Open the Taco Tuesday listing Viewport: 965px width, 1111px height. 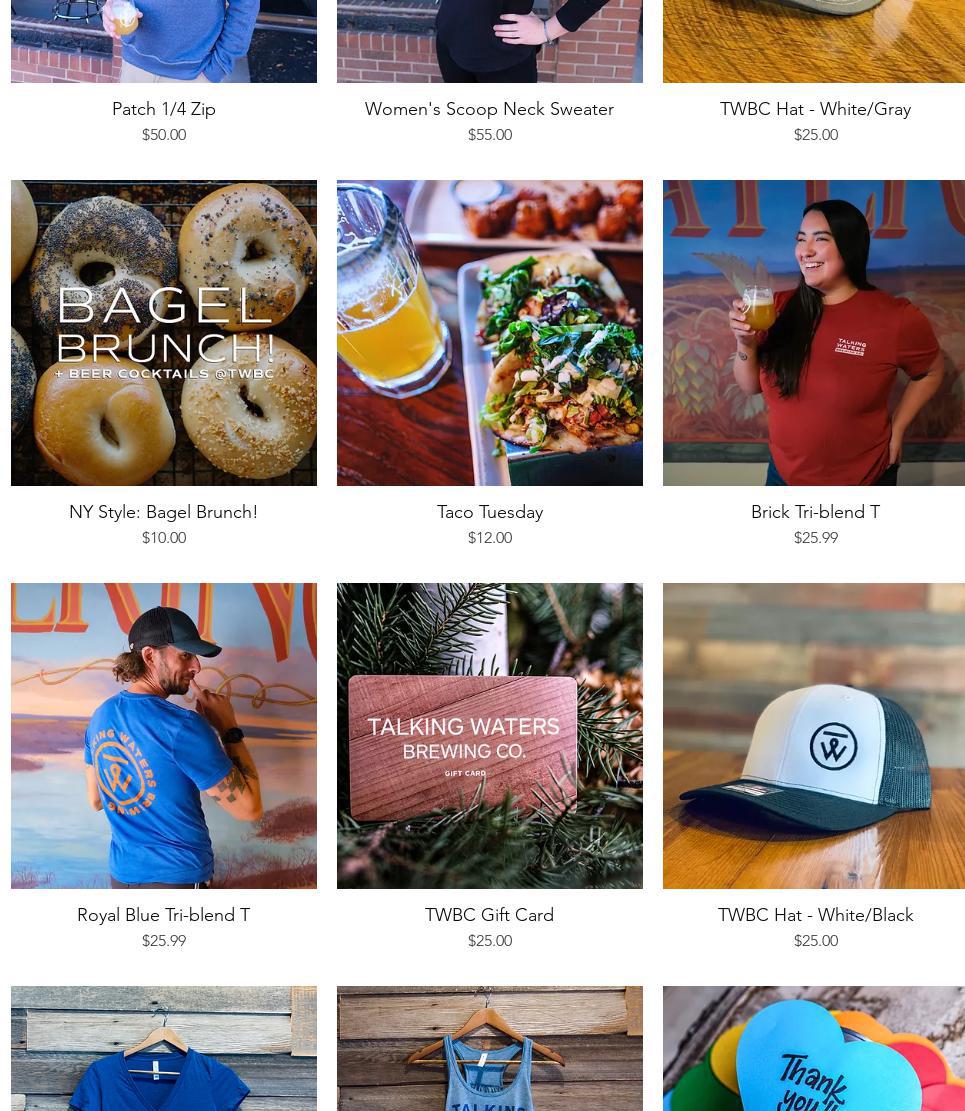coord(489,333)
